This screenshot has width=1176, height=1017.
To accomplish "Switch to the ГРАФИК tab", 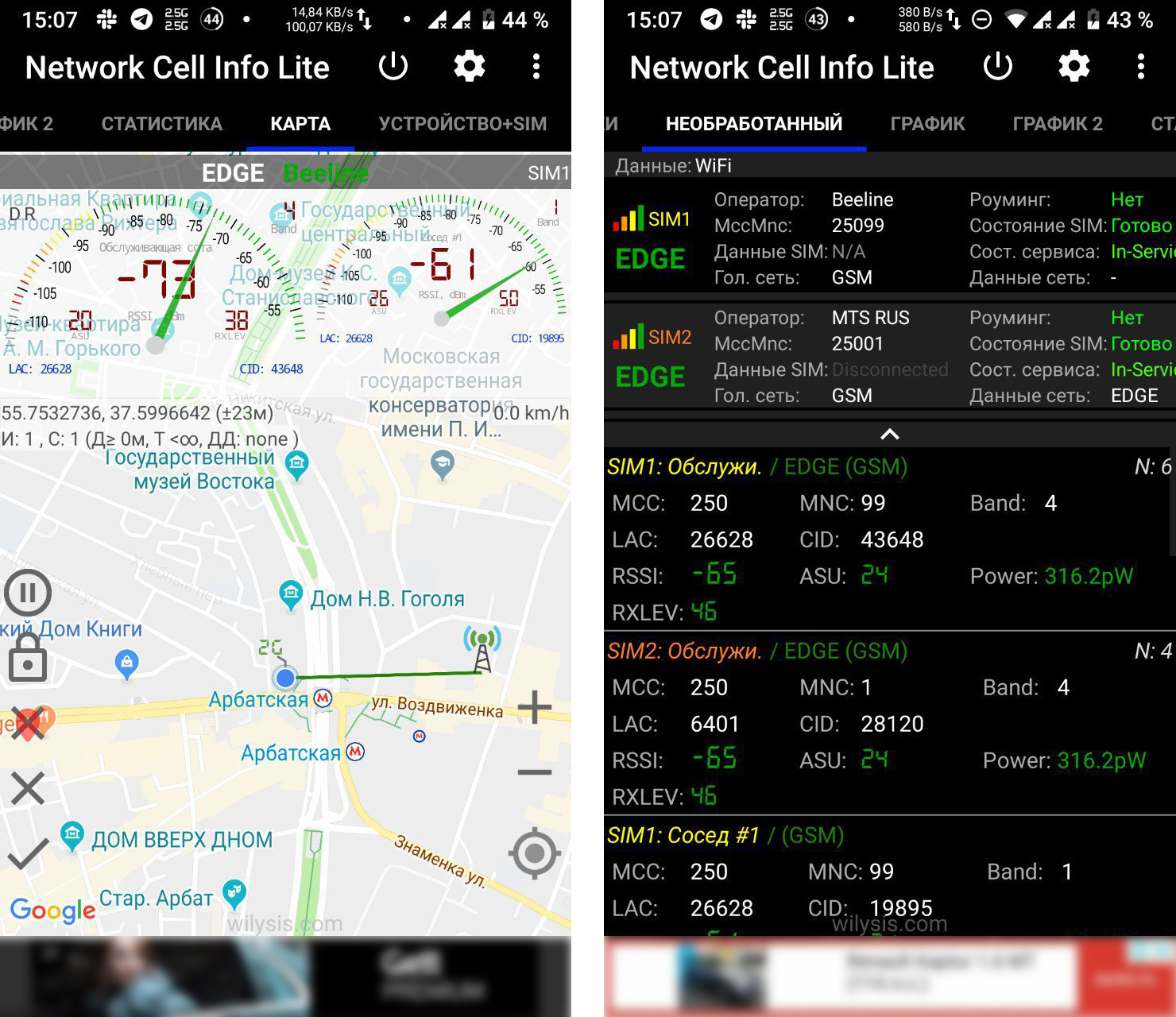I will (x=927, y=124).
